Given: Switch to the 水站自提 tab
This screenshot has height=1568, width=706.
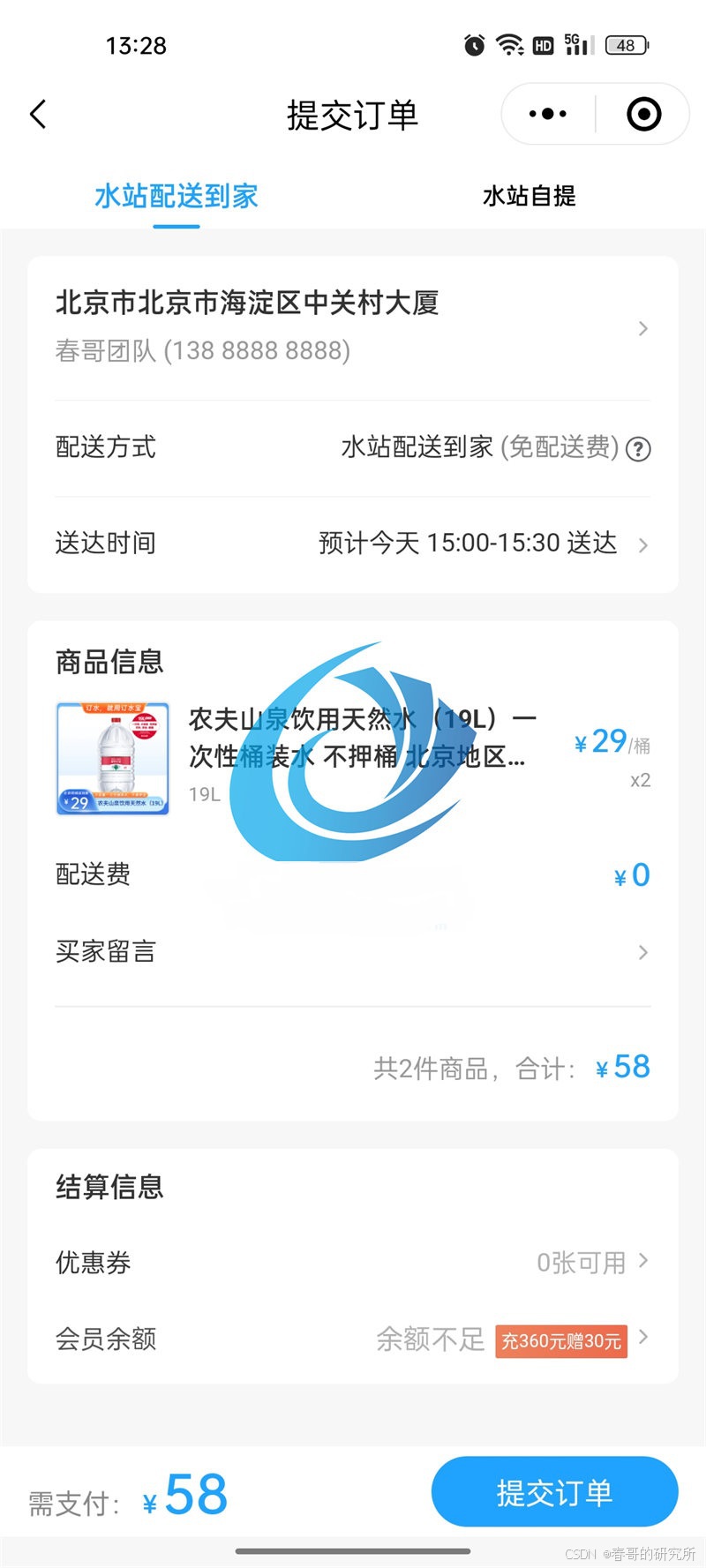Looking at the screenshot, I should pos(529,196).
